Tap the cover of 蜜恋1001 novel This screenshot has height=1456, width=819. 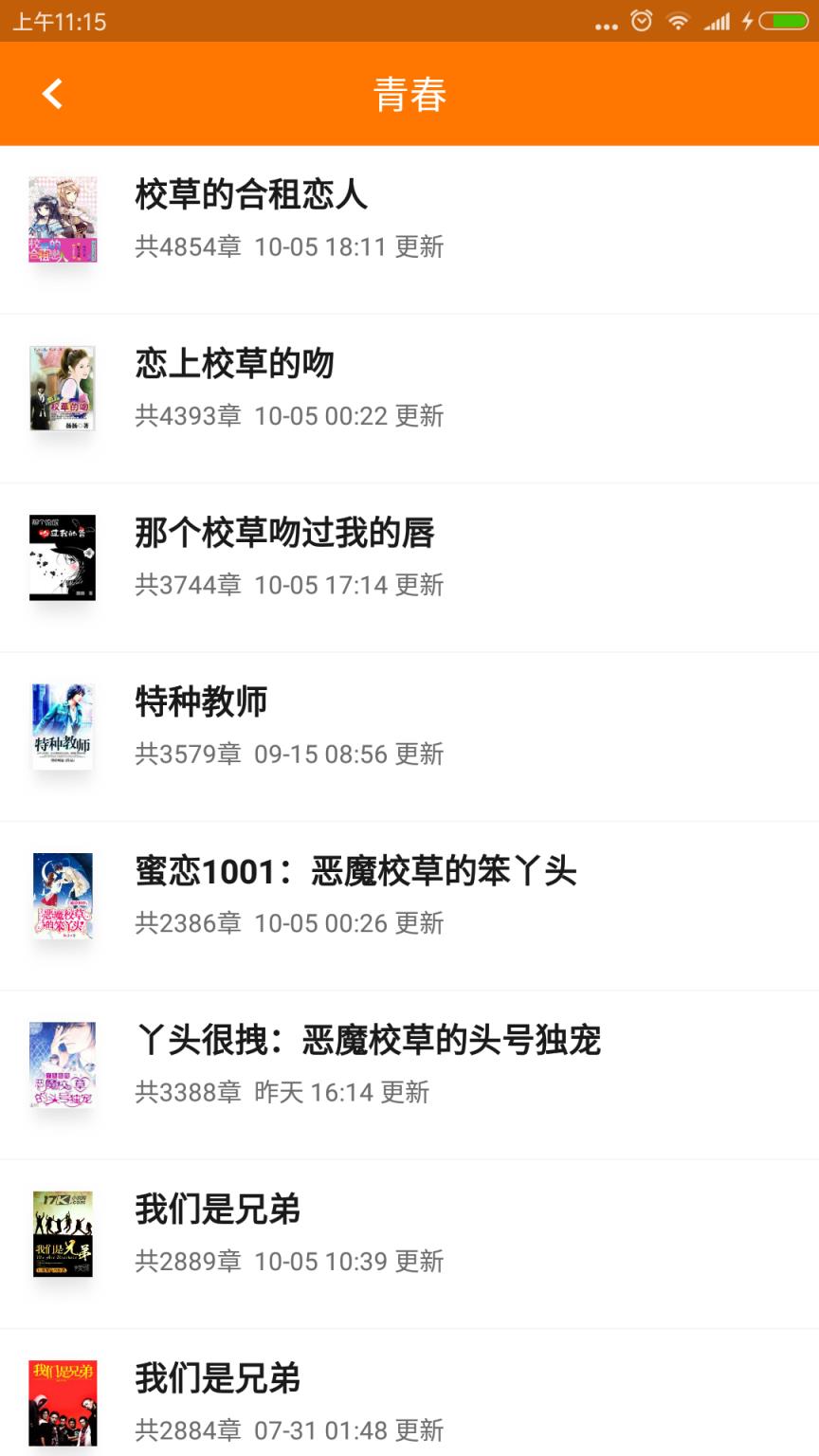[x=63, y=895]
